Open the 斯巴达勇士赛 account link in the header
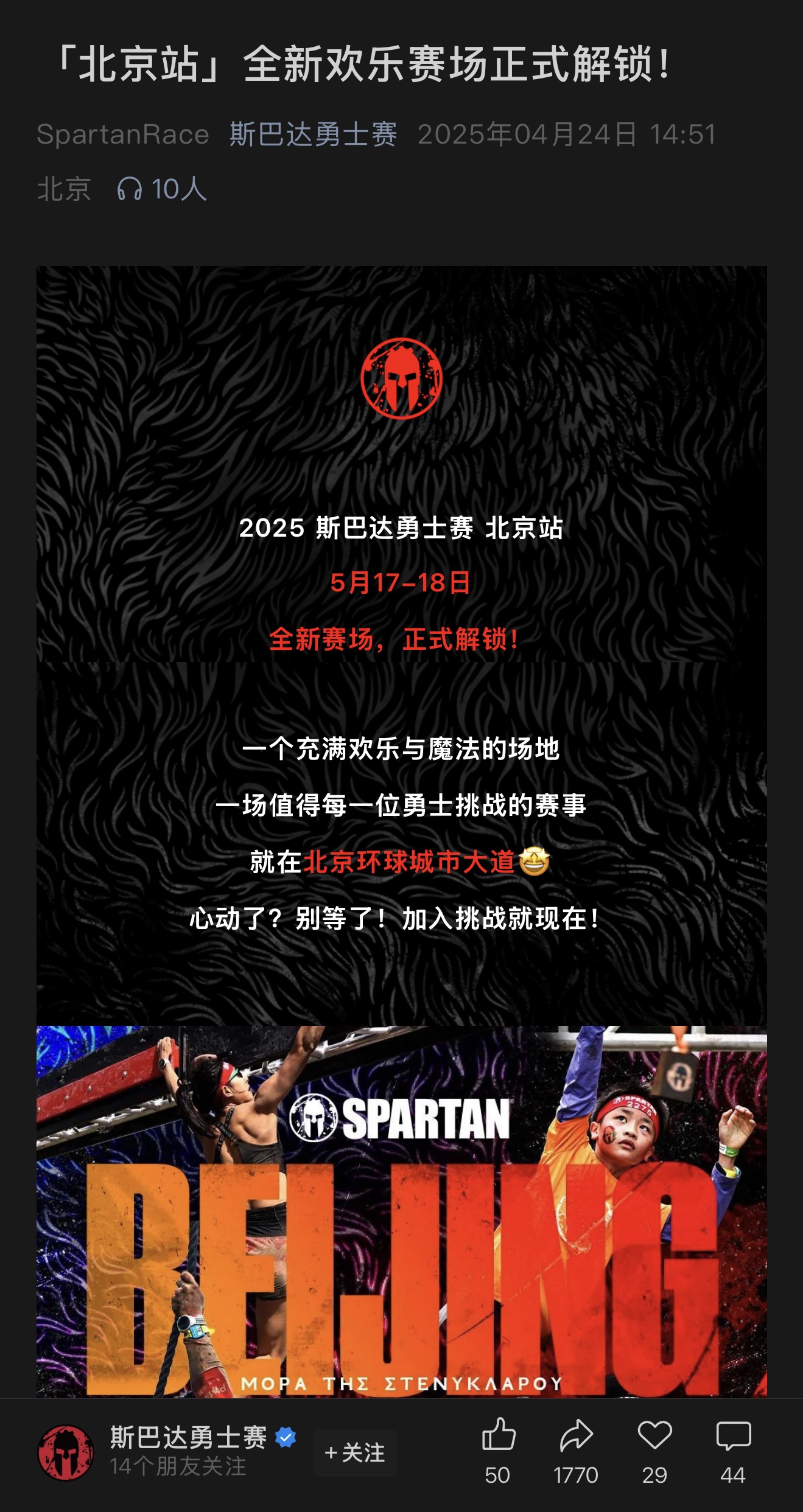This screenshot has height=1512, width=803. tap(313, 134)
